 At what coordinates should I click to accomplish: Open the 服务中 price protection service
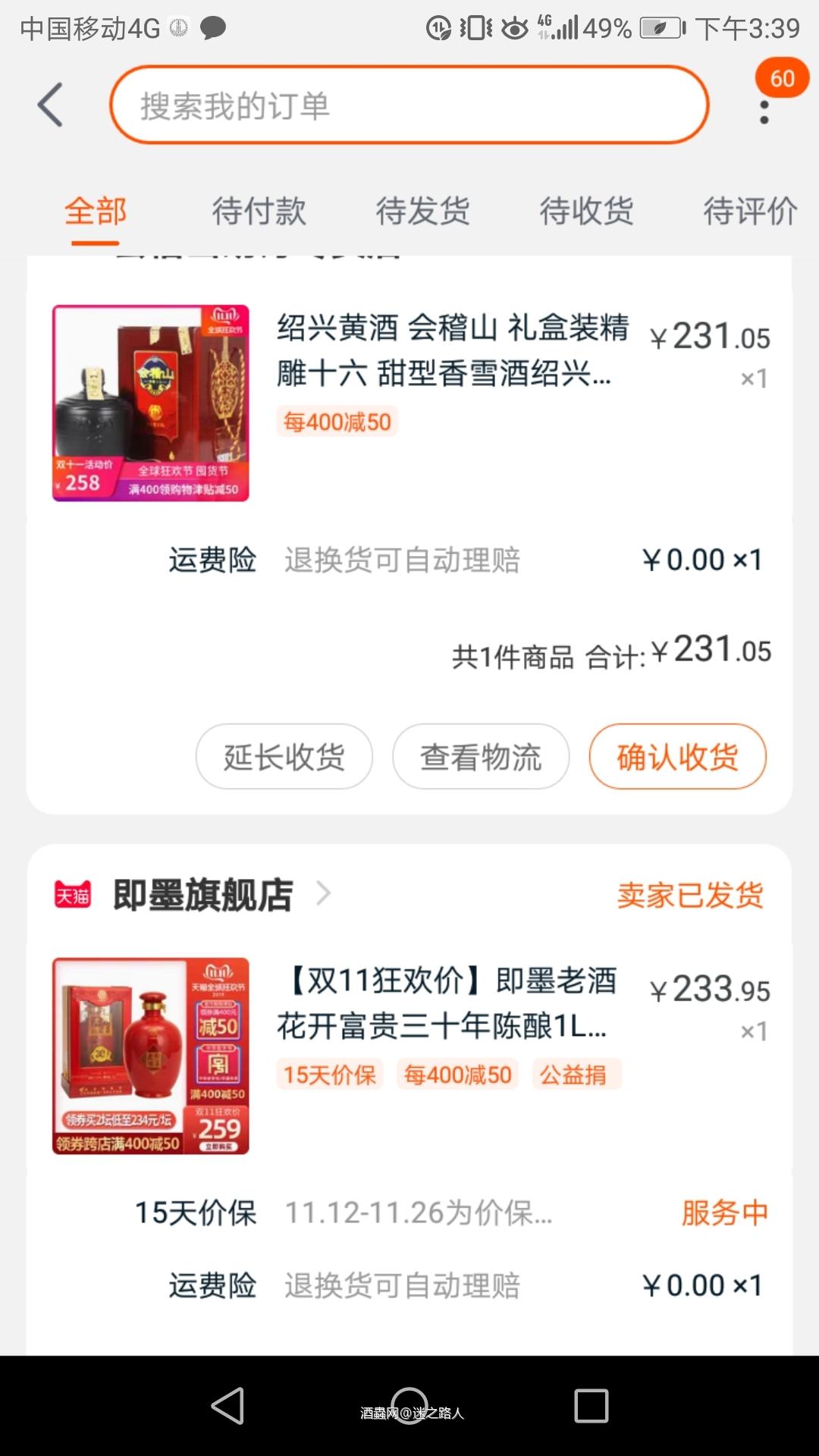[723, 1211]
